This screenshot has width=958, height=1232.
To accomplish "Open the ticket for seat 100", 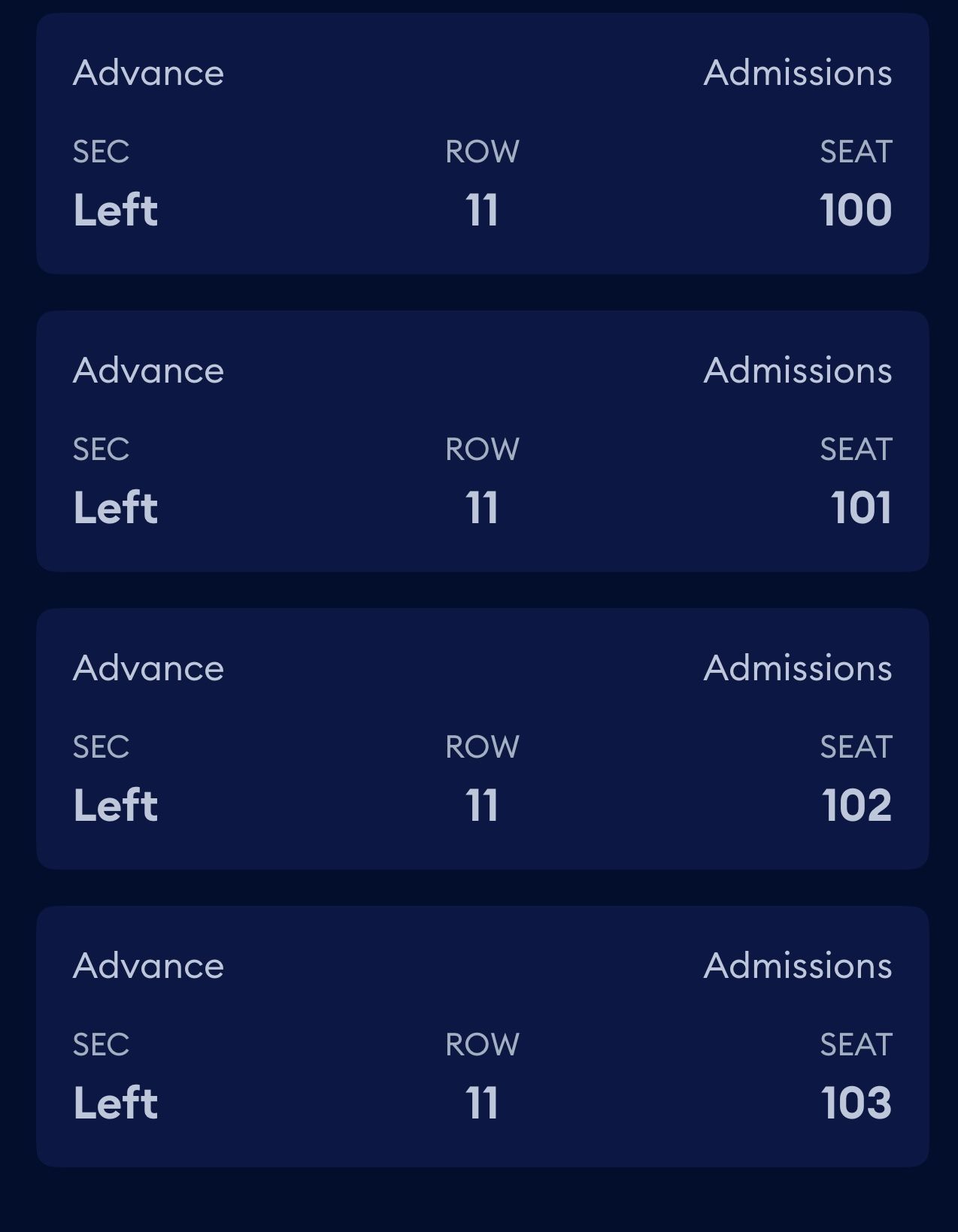I will pos(482,144).
